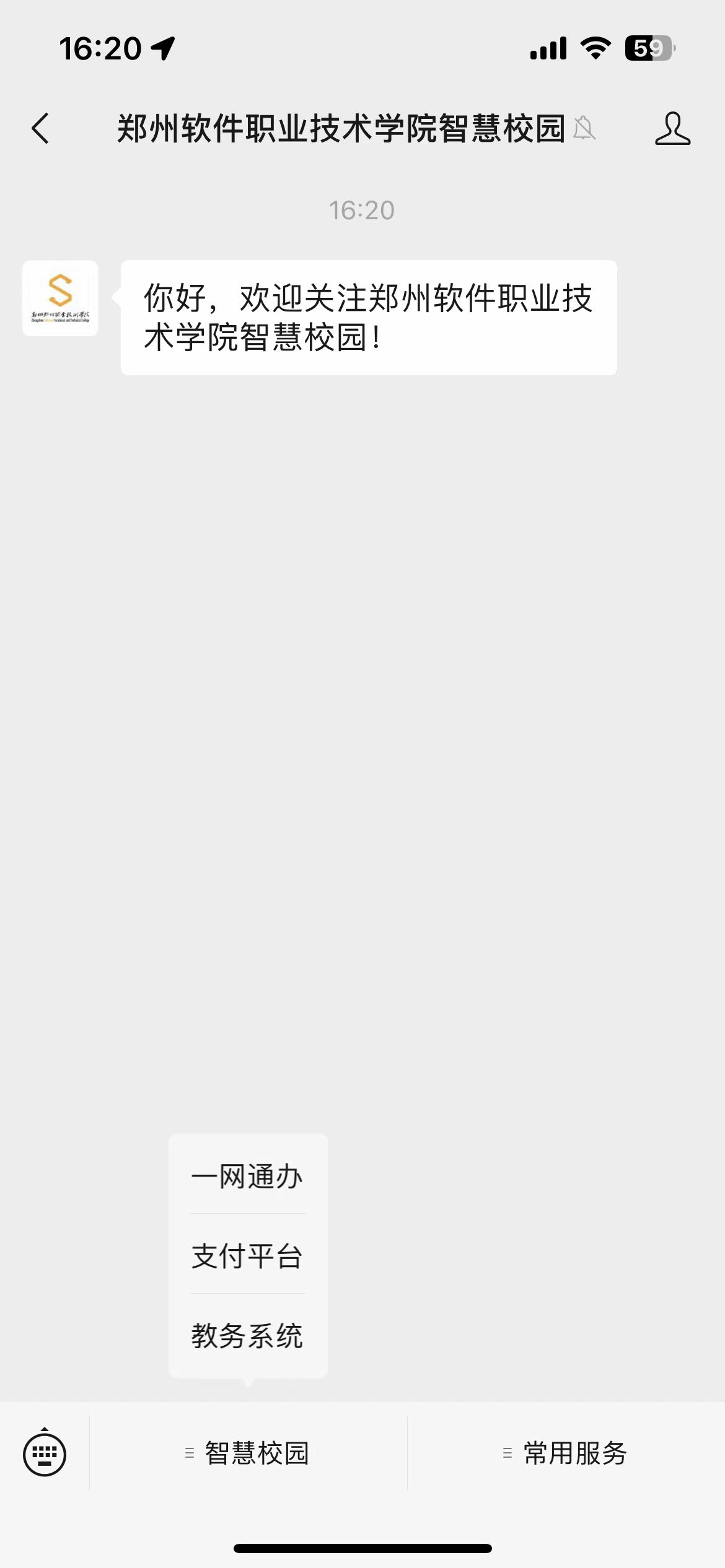Open the account profile icon

point(672,129)
